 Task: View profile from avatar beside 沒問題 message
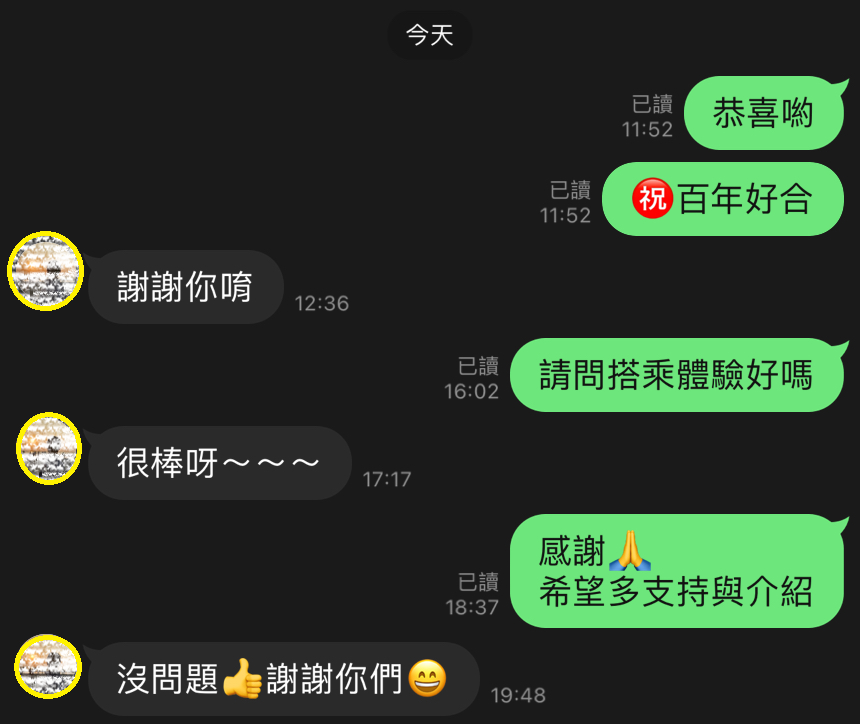[49, 666]
